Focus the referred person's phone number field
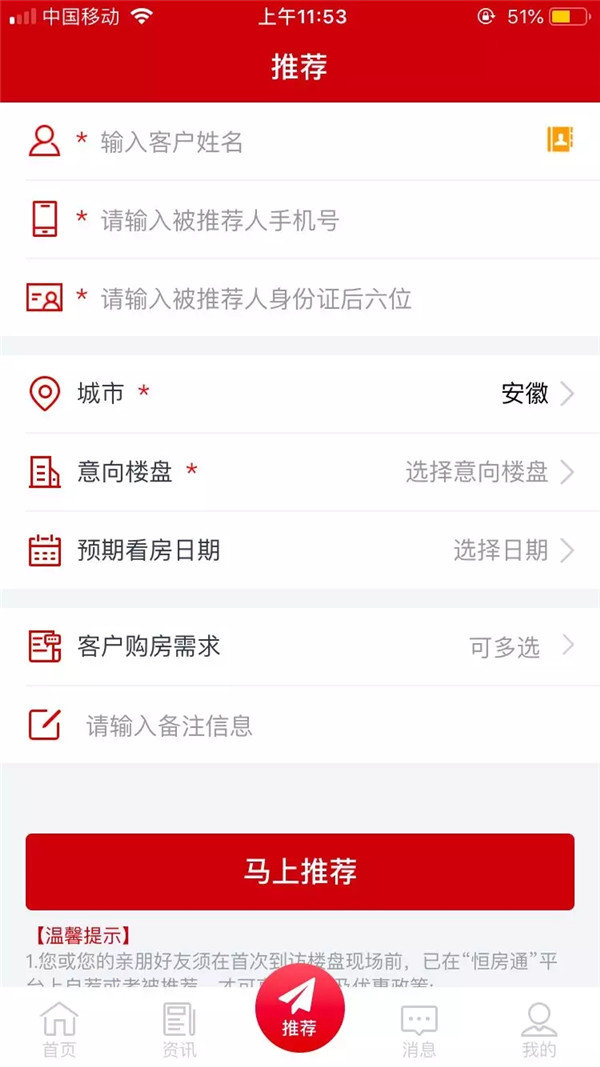This screenshot has width=600, height=1067. (x=300, y=220)
